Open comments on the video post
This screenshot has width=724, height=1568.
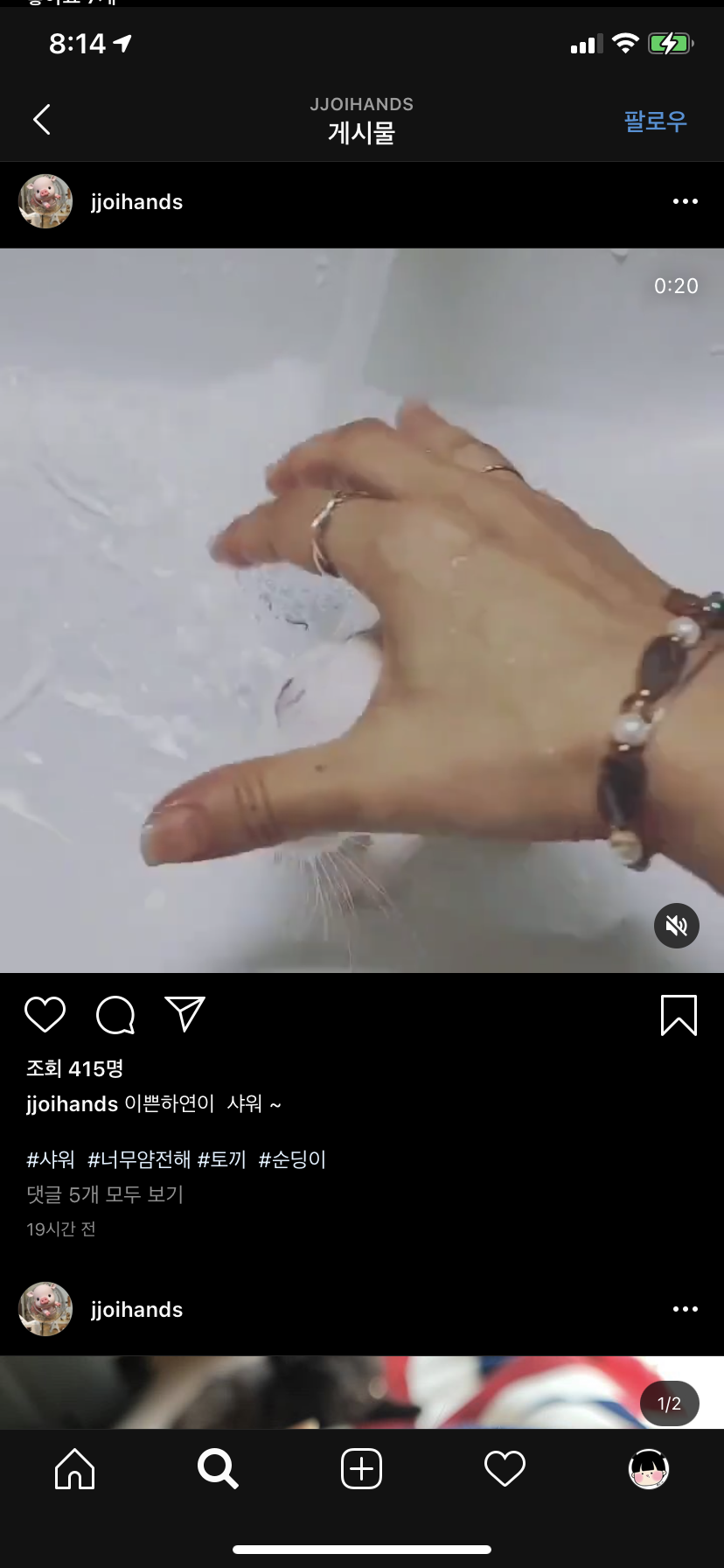tap(115, 1015)
